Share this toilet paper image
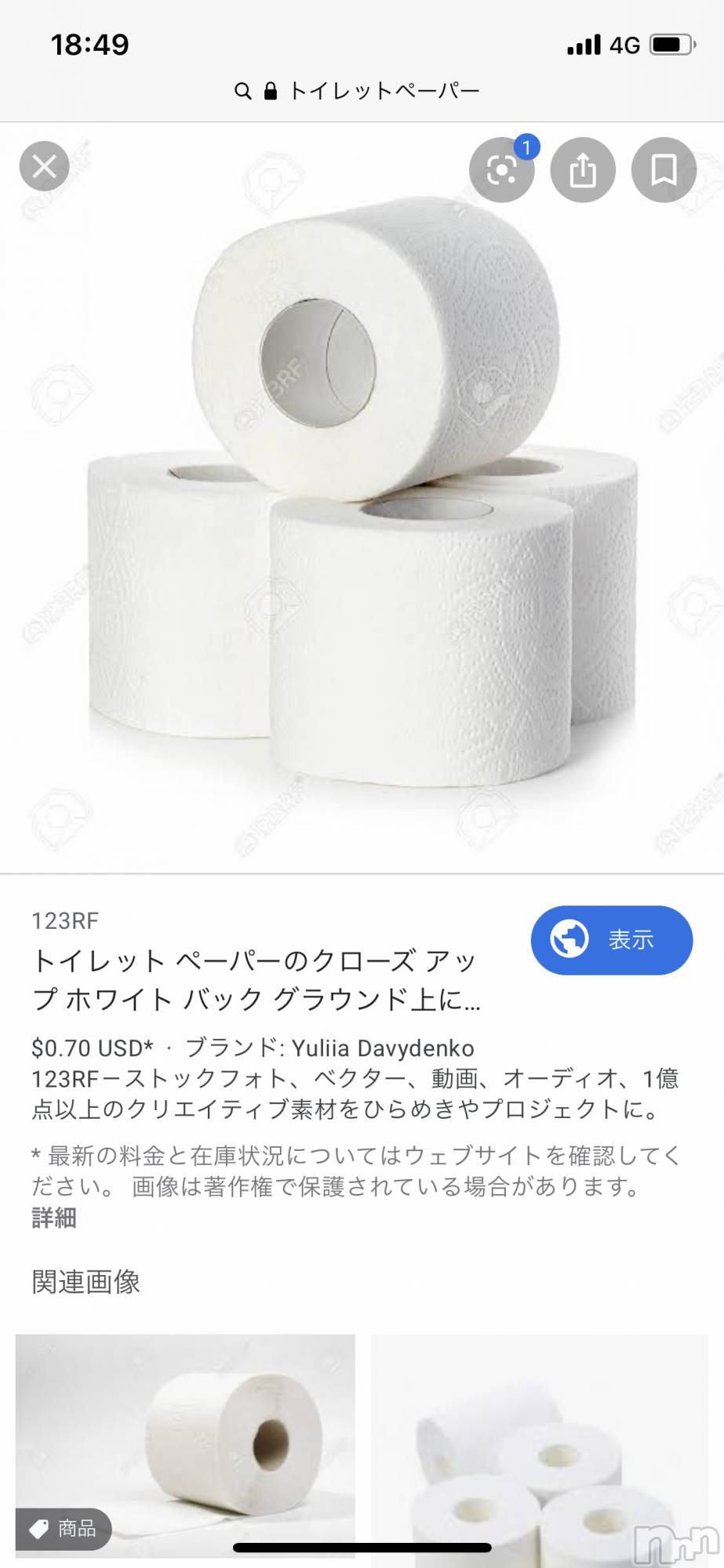The height and width of the screenshot is (1568, 724). click(583, 169)
